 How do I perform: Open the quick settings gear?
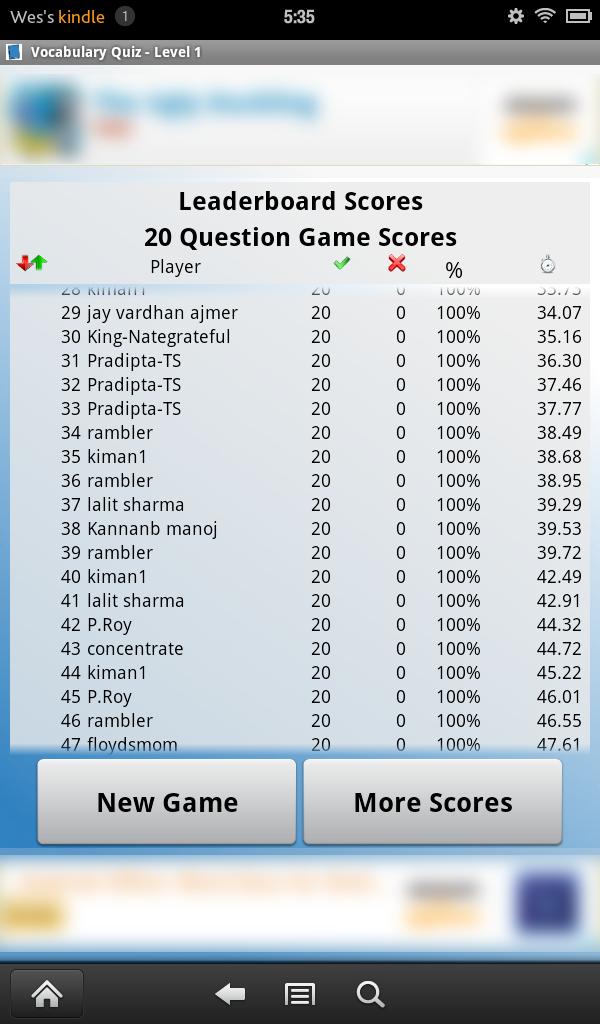516,16
